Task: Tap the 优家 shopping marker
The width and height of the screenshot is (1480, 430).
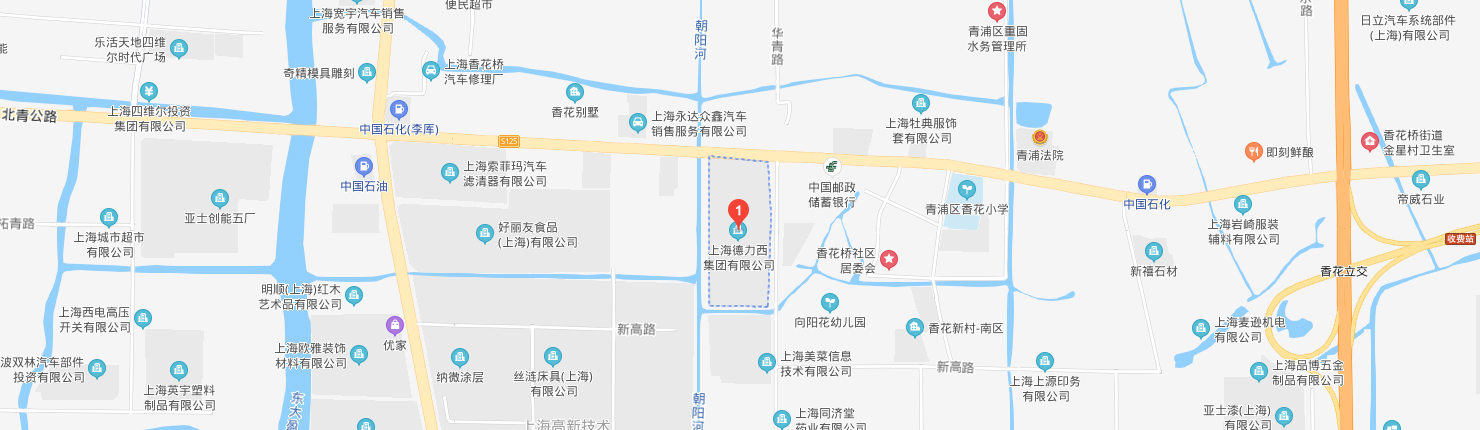Action: (x=395, y=325)
